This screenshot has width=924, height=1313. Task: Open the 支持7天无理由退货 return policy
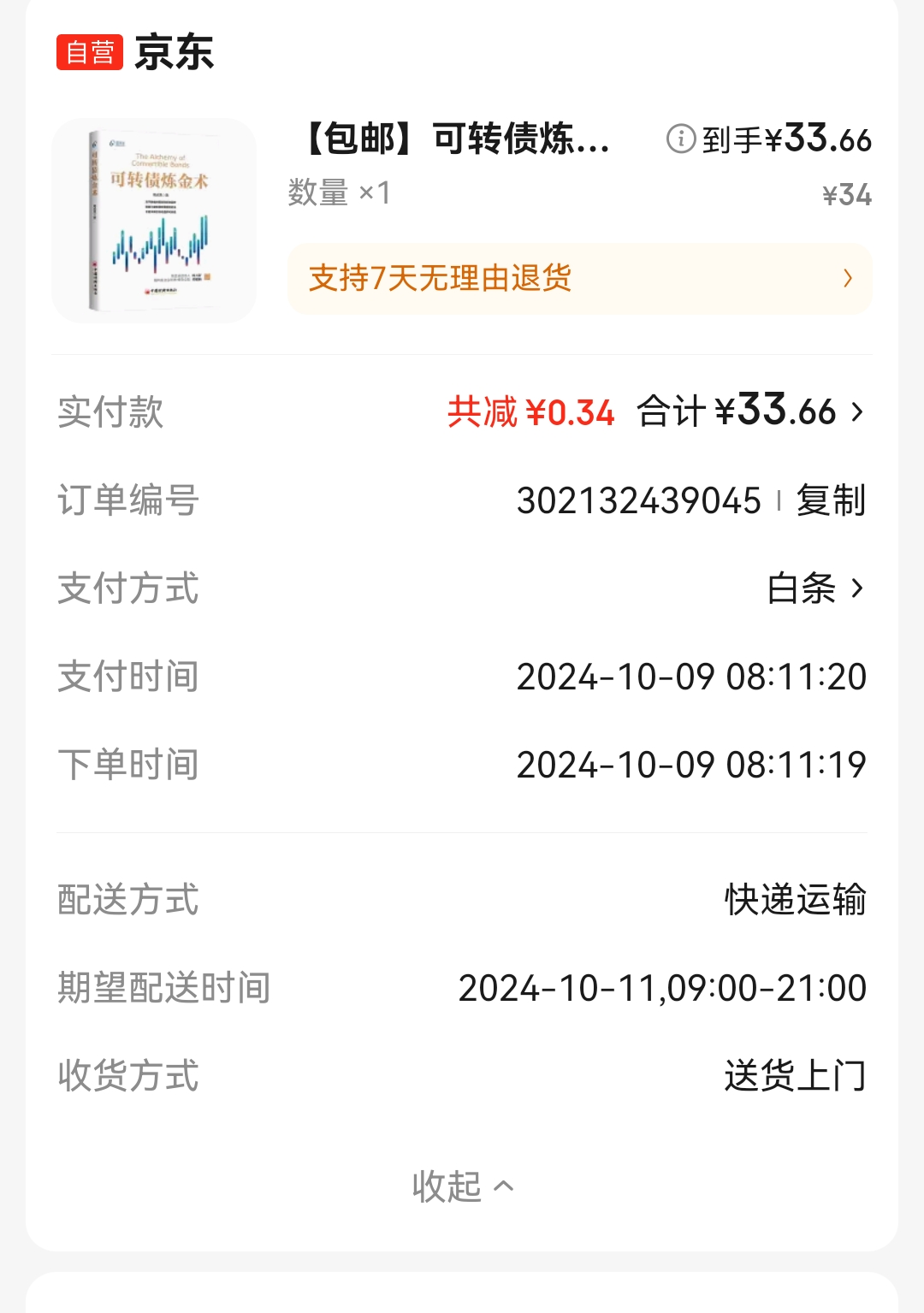[x=579, y=279]
